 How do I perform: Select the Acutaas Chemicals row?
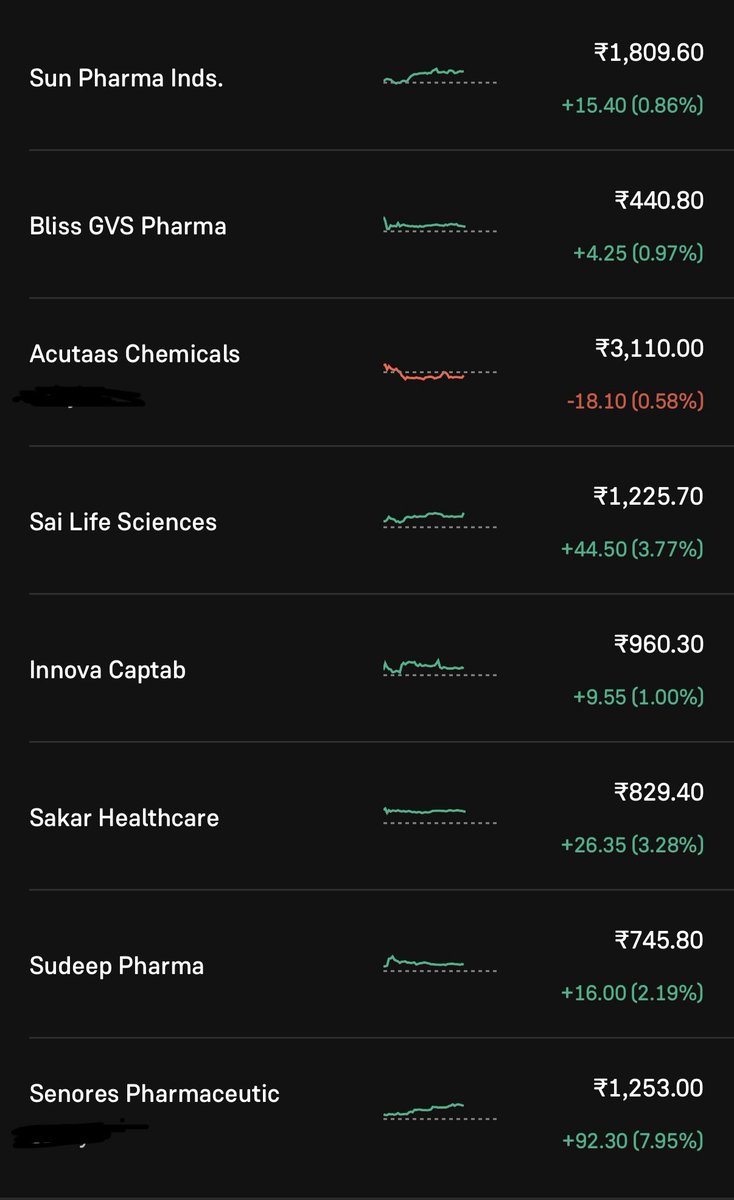pyautogui.click(x=367, y=373)
